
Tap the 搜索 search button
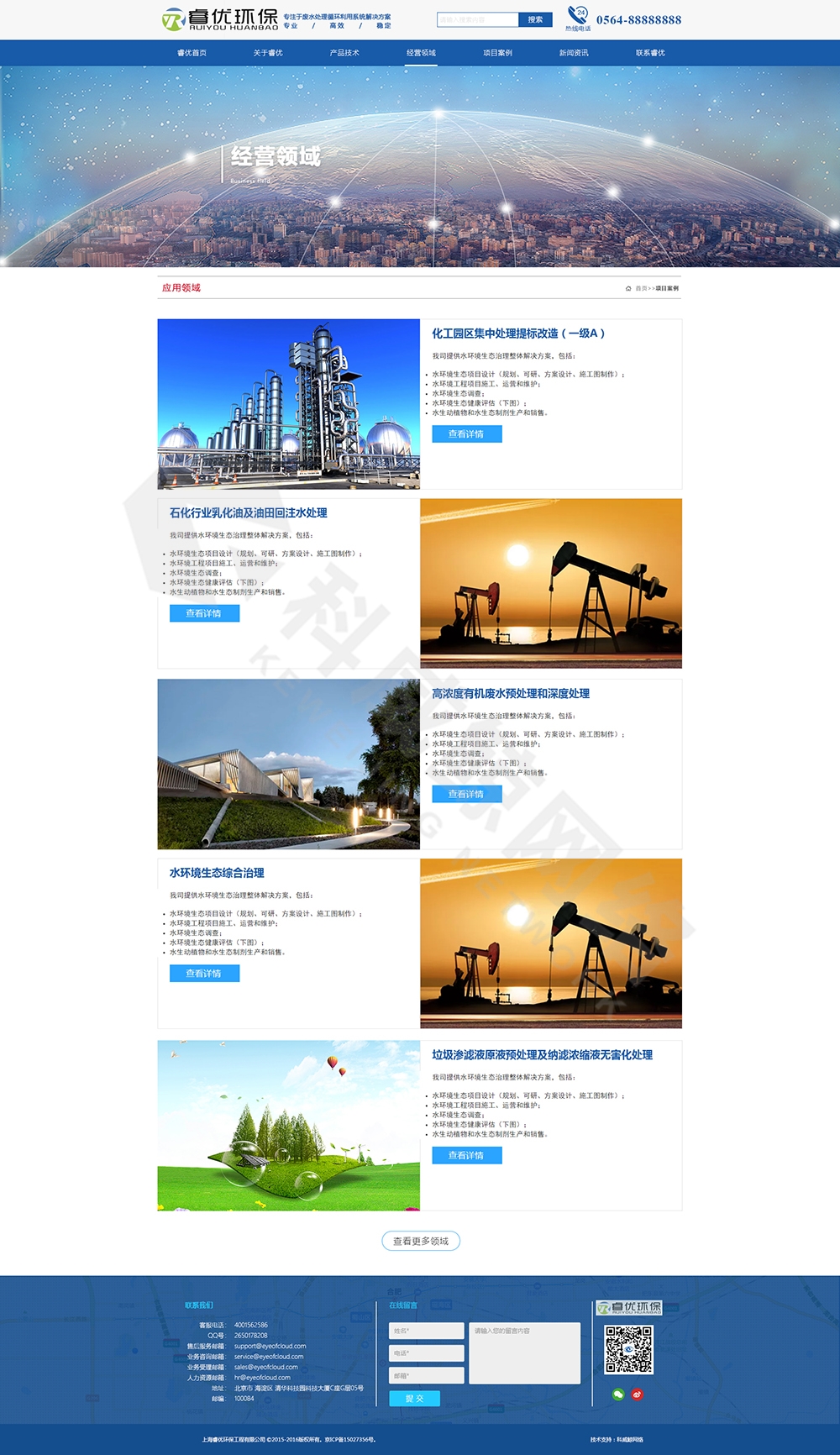point(535,19)
